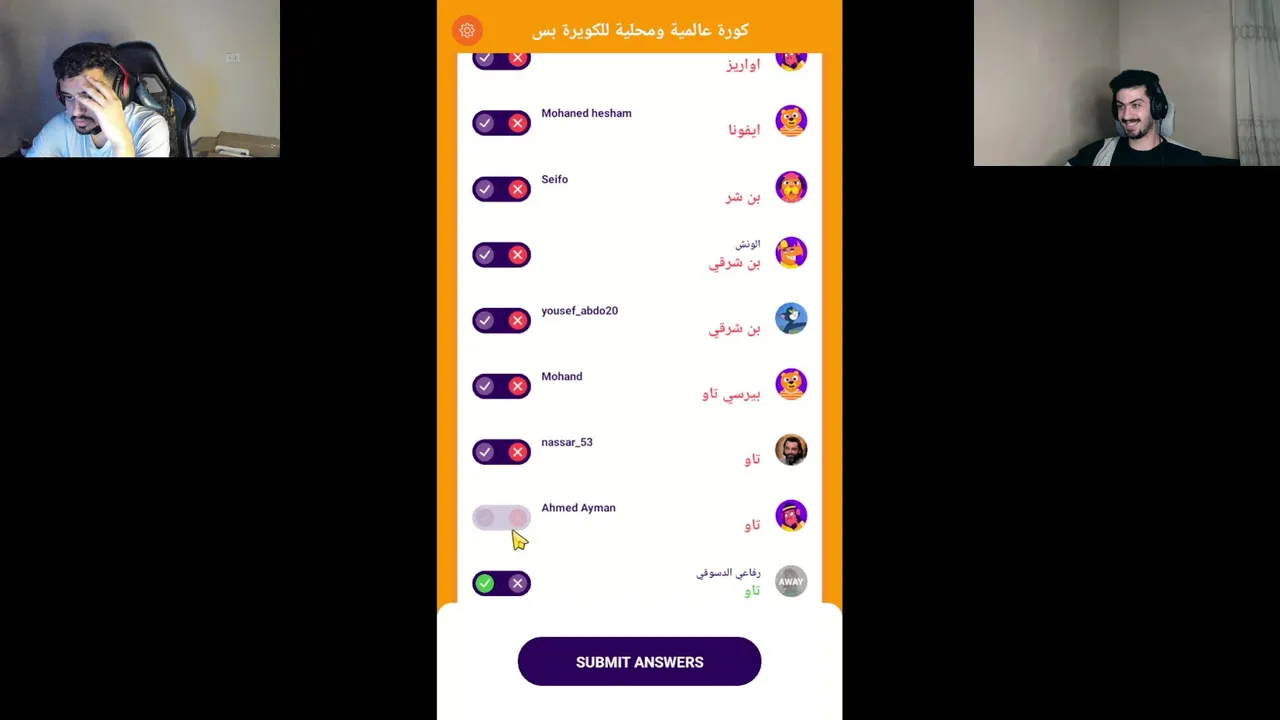Viewport: 1280px width, 720px height.
Task: Mark yousef_abdo20's answer as correct
Action: pyautogui.click(x=485, y=321)
